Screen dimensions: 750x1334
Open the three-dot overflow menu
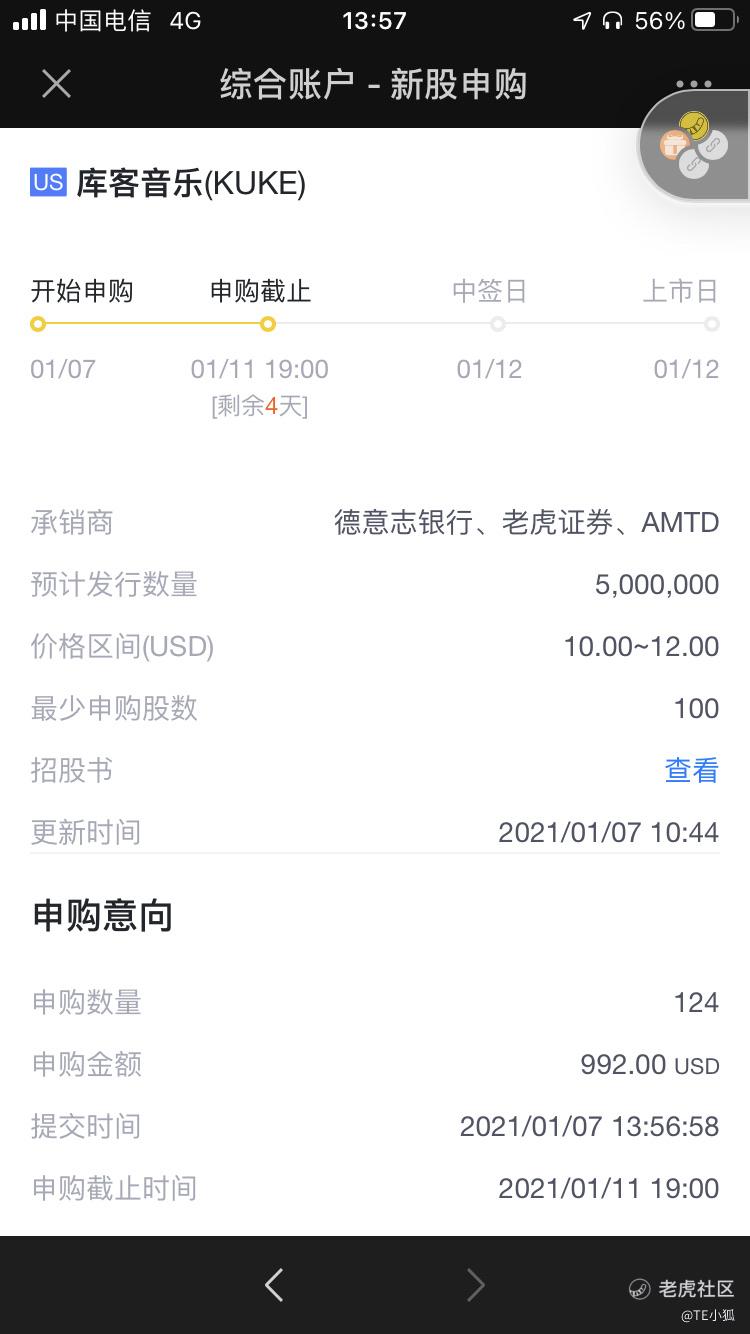pos(693,84)
